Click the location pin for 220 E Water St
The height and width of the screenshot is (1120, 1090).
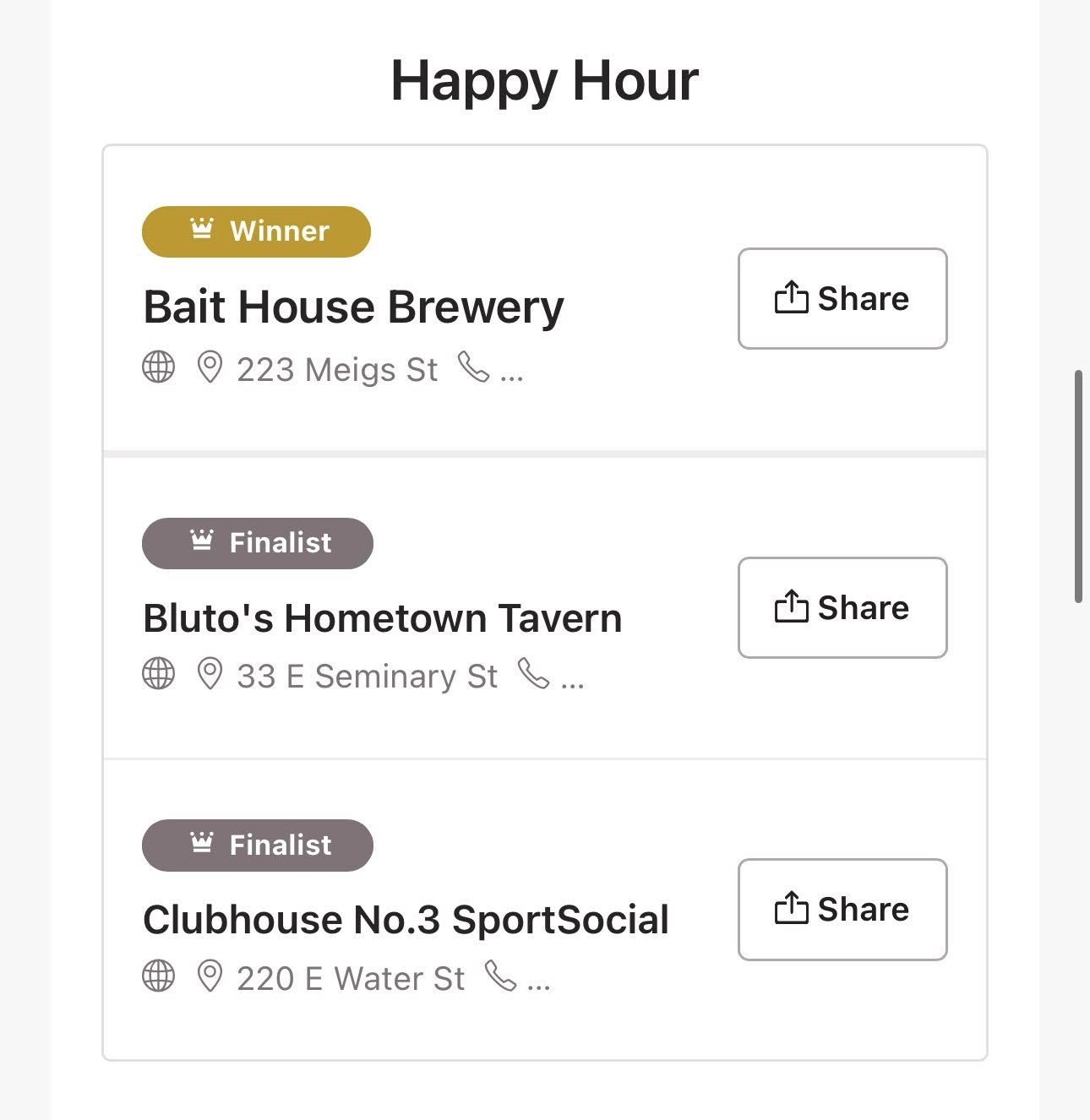click(208, 977)
